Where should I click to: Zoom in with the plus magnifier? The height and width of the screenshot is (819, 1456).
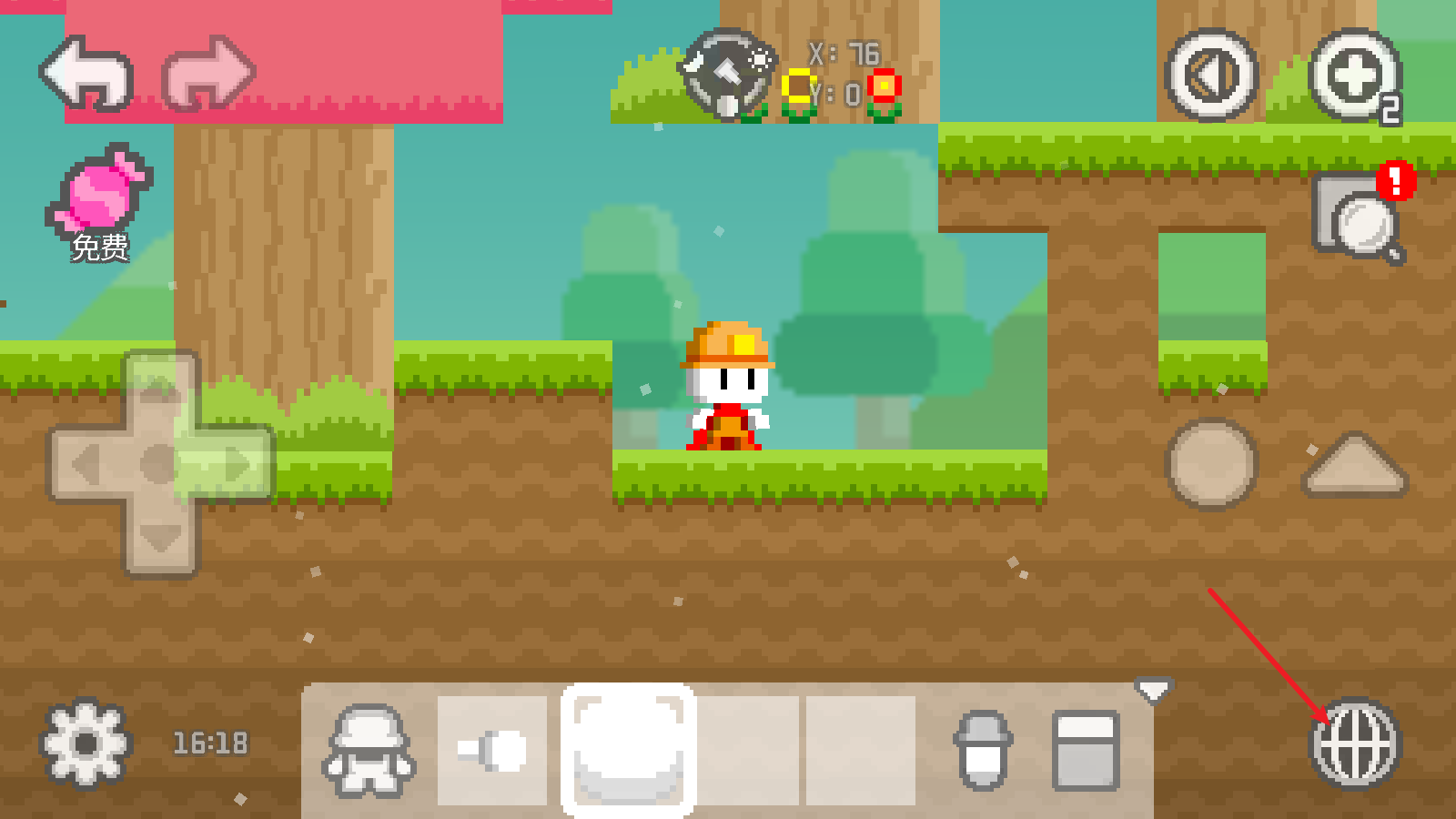pyautogui.click(x=1355, y=76)
